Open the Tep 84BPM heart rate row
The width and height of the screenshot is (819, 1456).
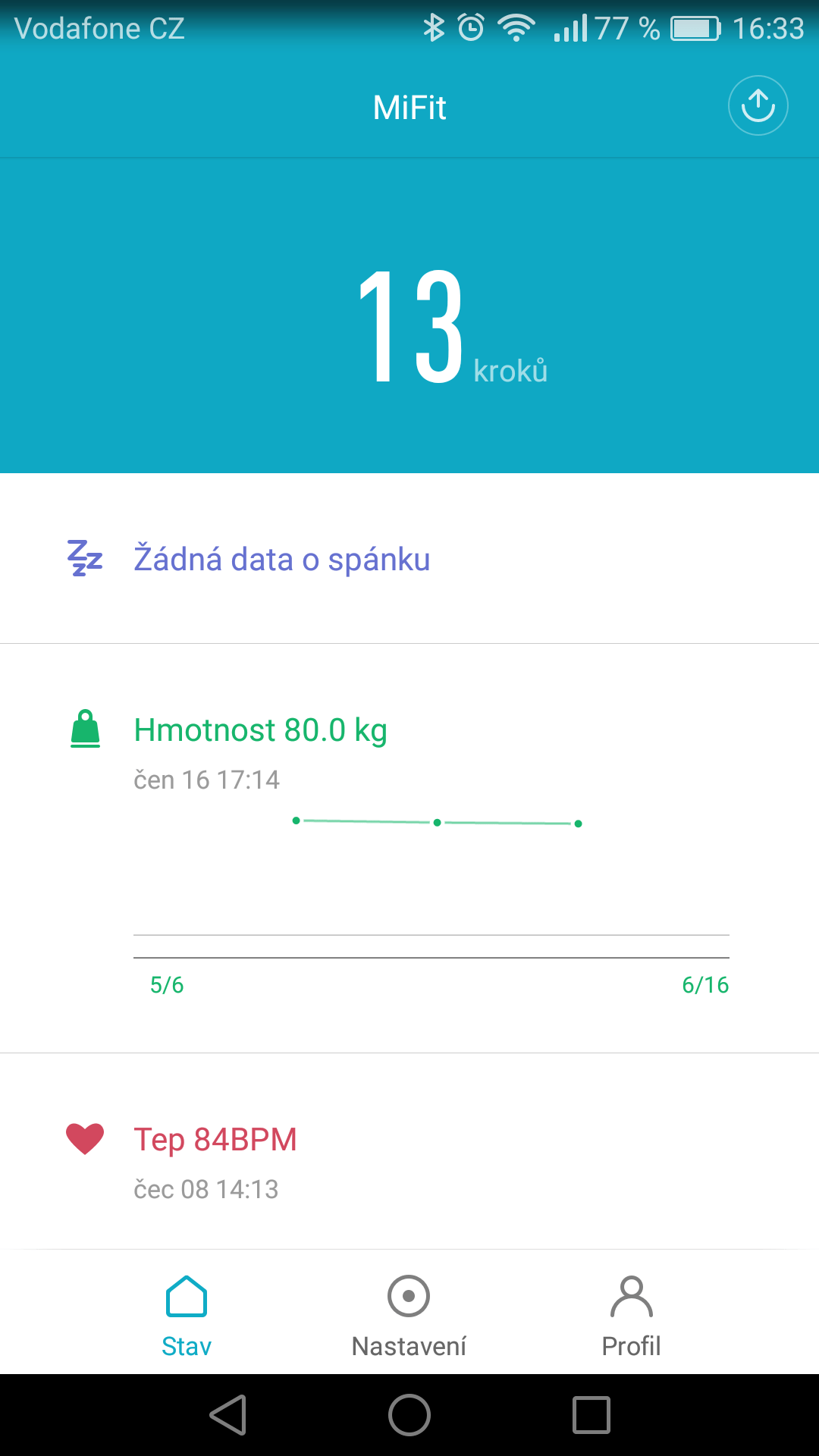pos(409,1152)
